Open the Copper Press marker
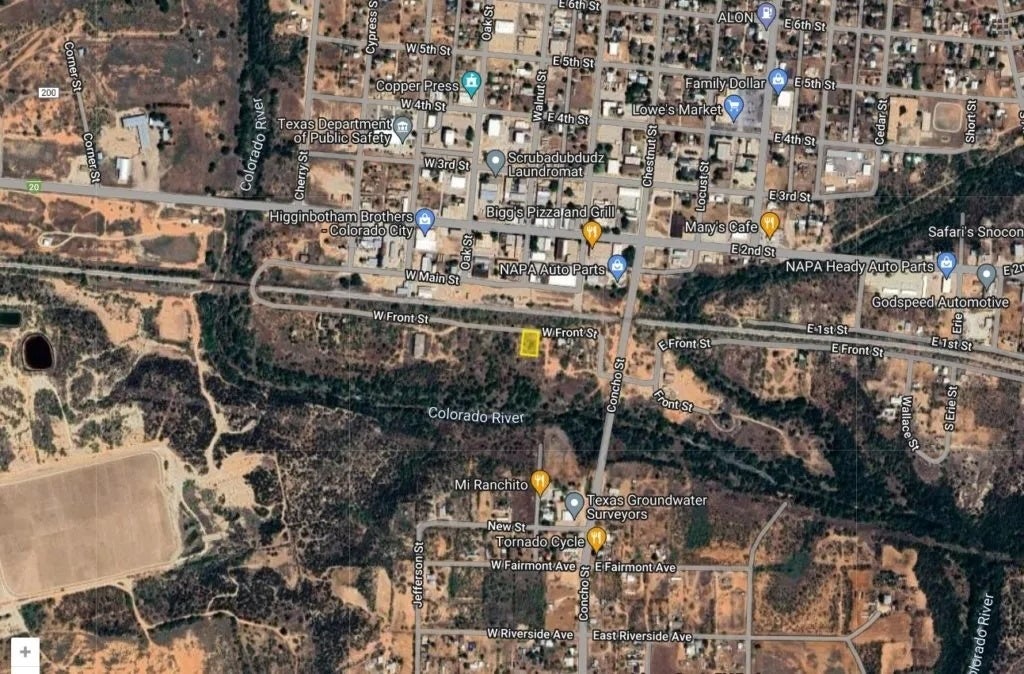 [471, 83]
